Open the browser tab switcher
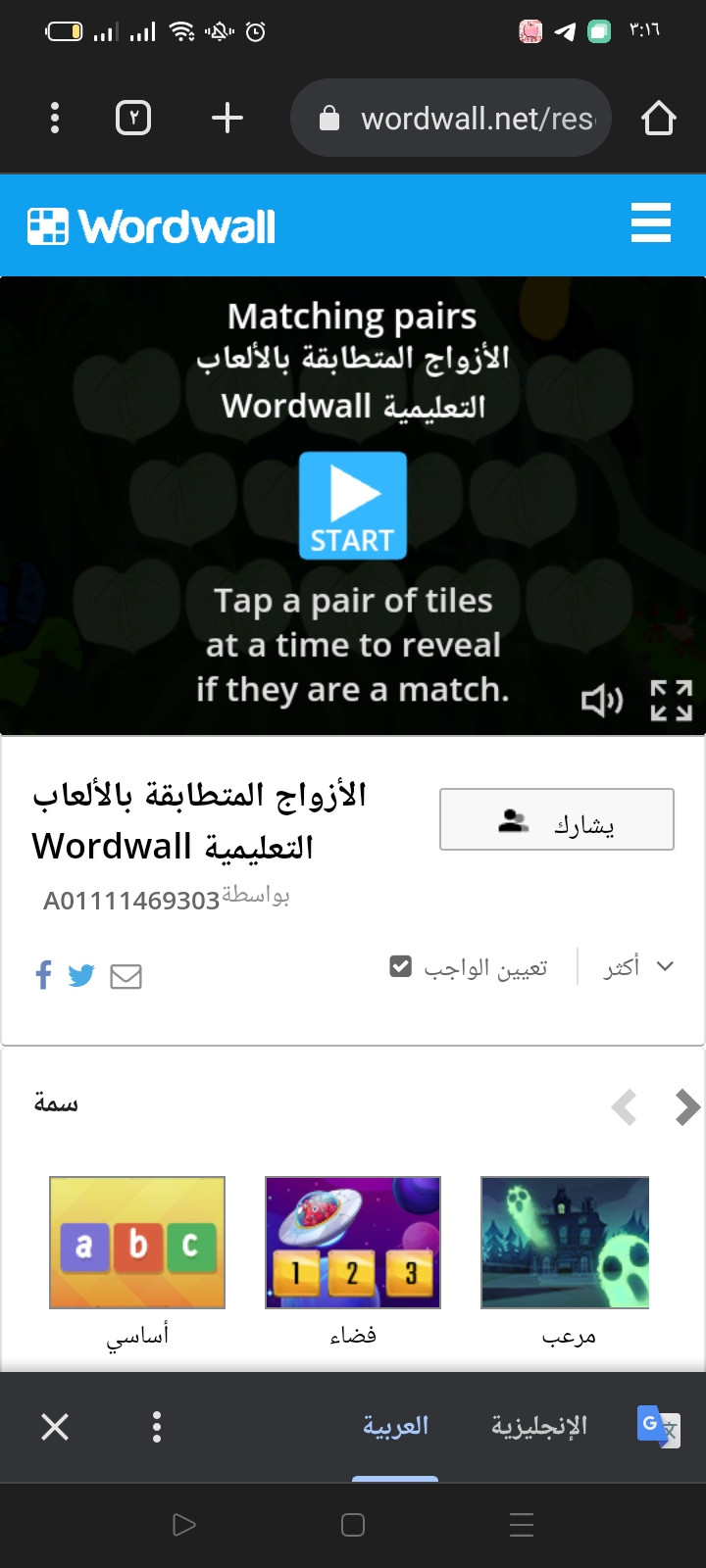Viewport: 706px width, 1568px height. tap(133, 119)
